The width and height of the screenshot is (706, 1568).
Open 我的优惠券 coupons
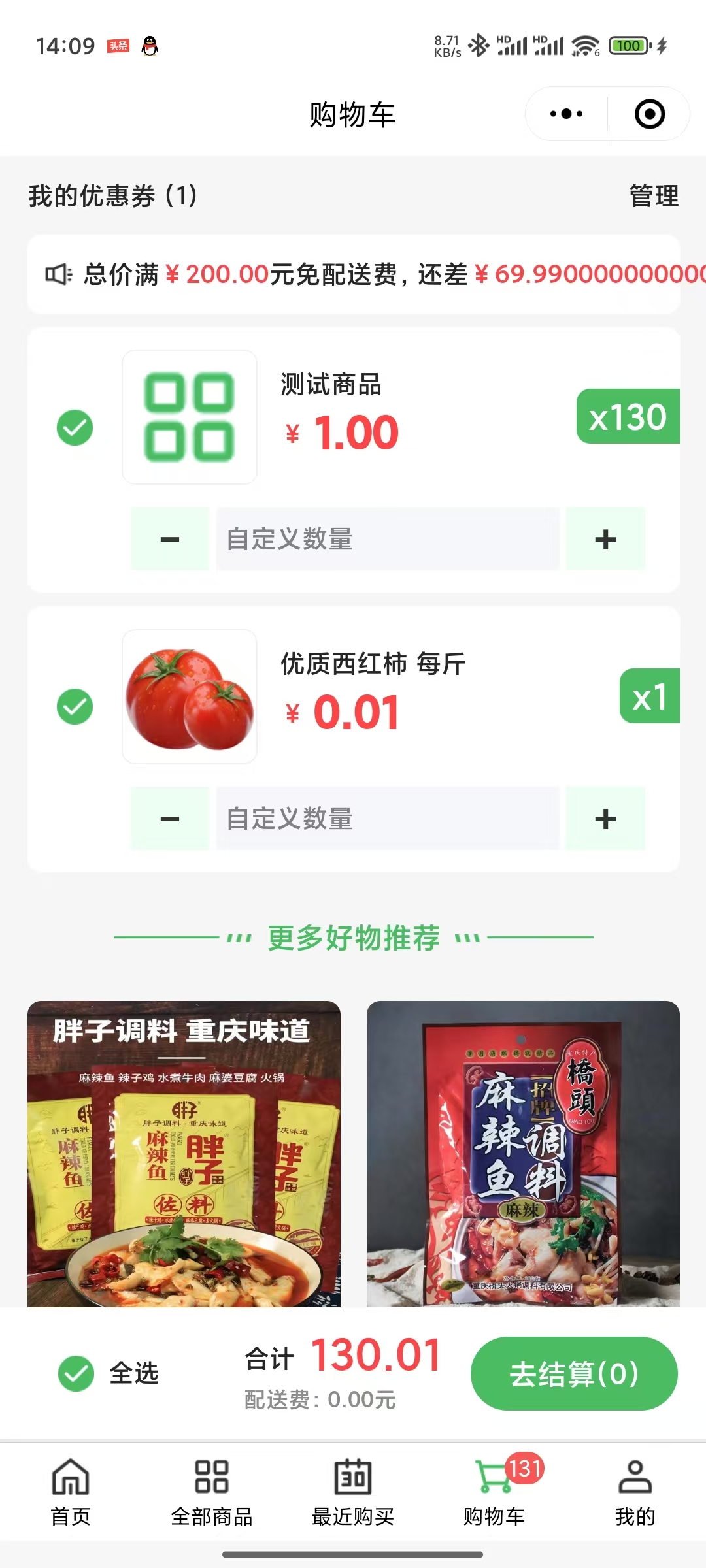pyautogui.click(x=112, y=196)
